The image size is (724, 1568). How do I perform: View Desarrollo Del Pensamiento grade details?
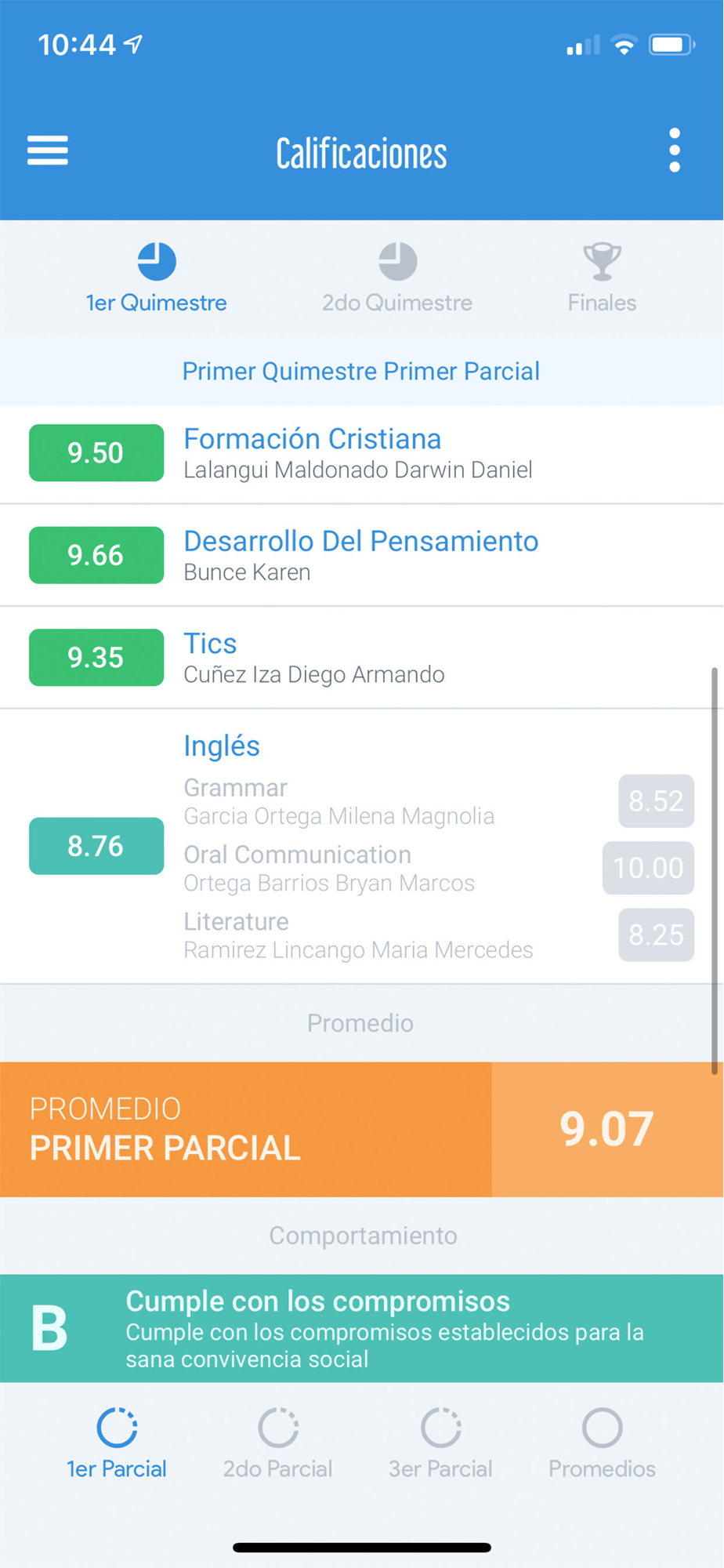362,556
